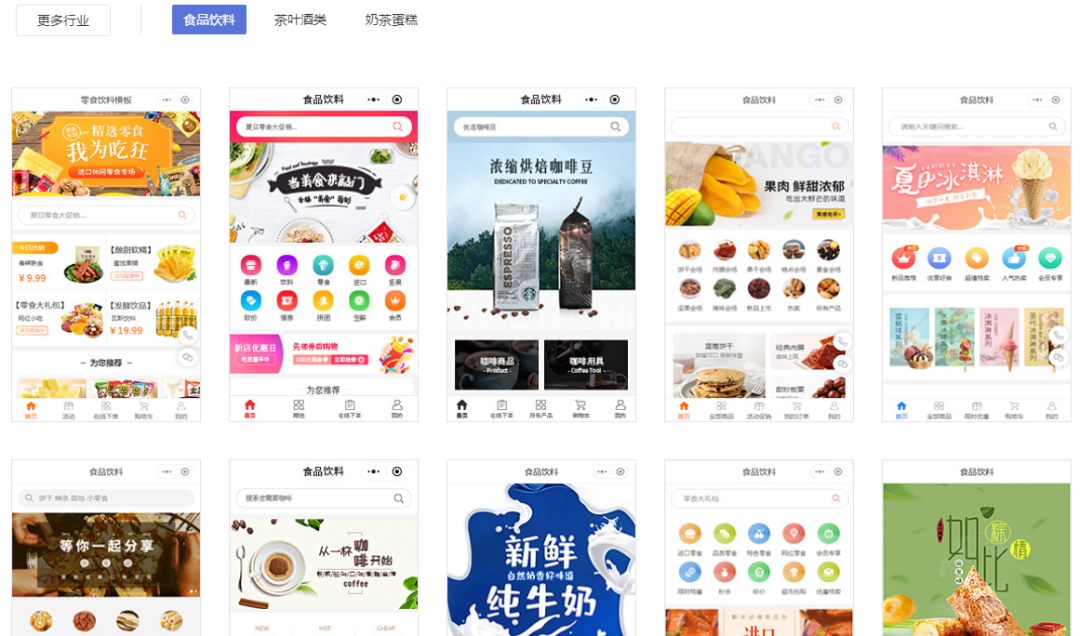Viewport: 1080px width, 636px height.
Task: Switch to the 茶叶酒类 category
Action: [x=300, y=20]
